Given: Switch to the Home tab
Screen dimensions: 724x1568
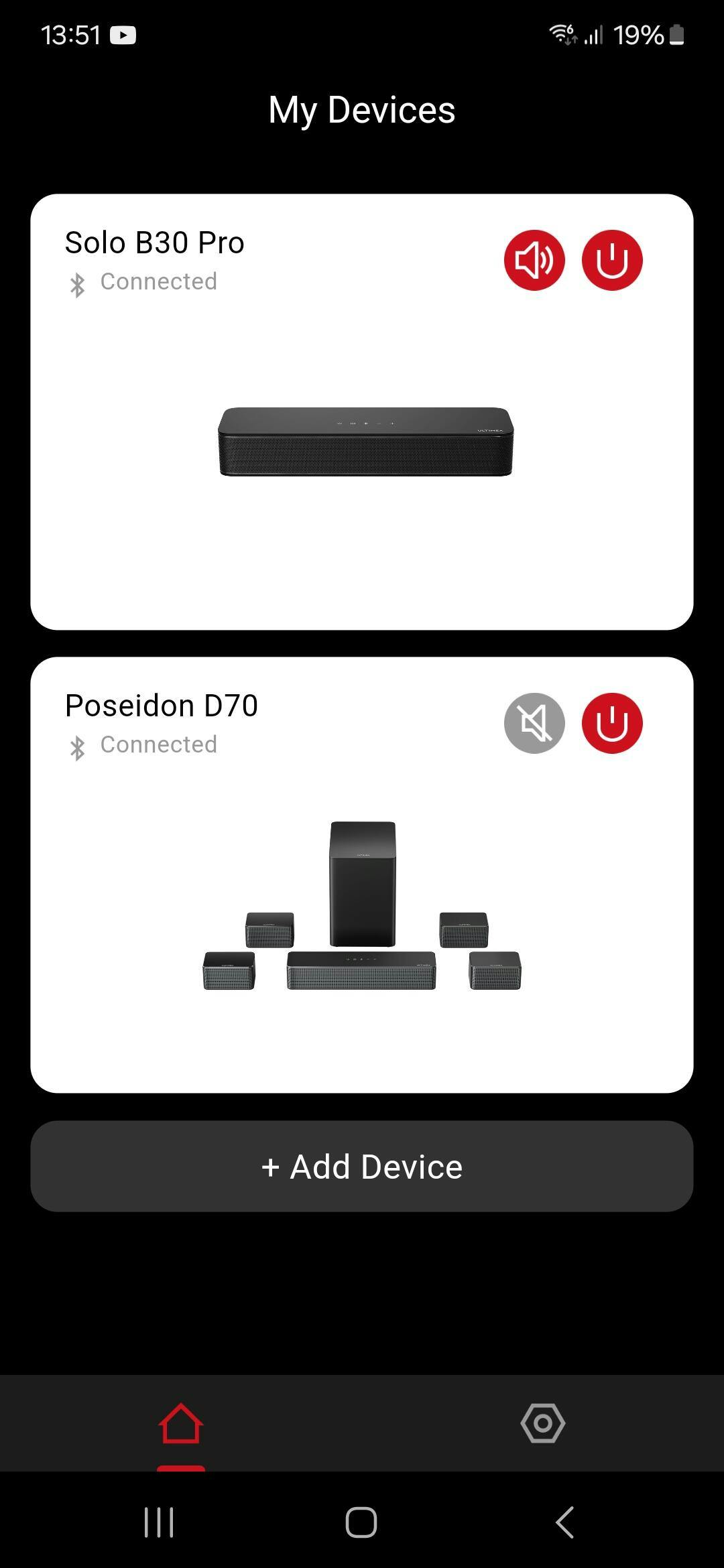Looking at the screenshot, I should pyautogui.click(x=181, y=1423).
